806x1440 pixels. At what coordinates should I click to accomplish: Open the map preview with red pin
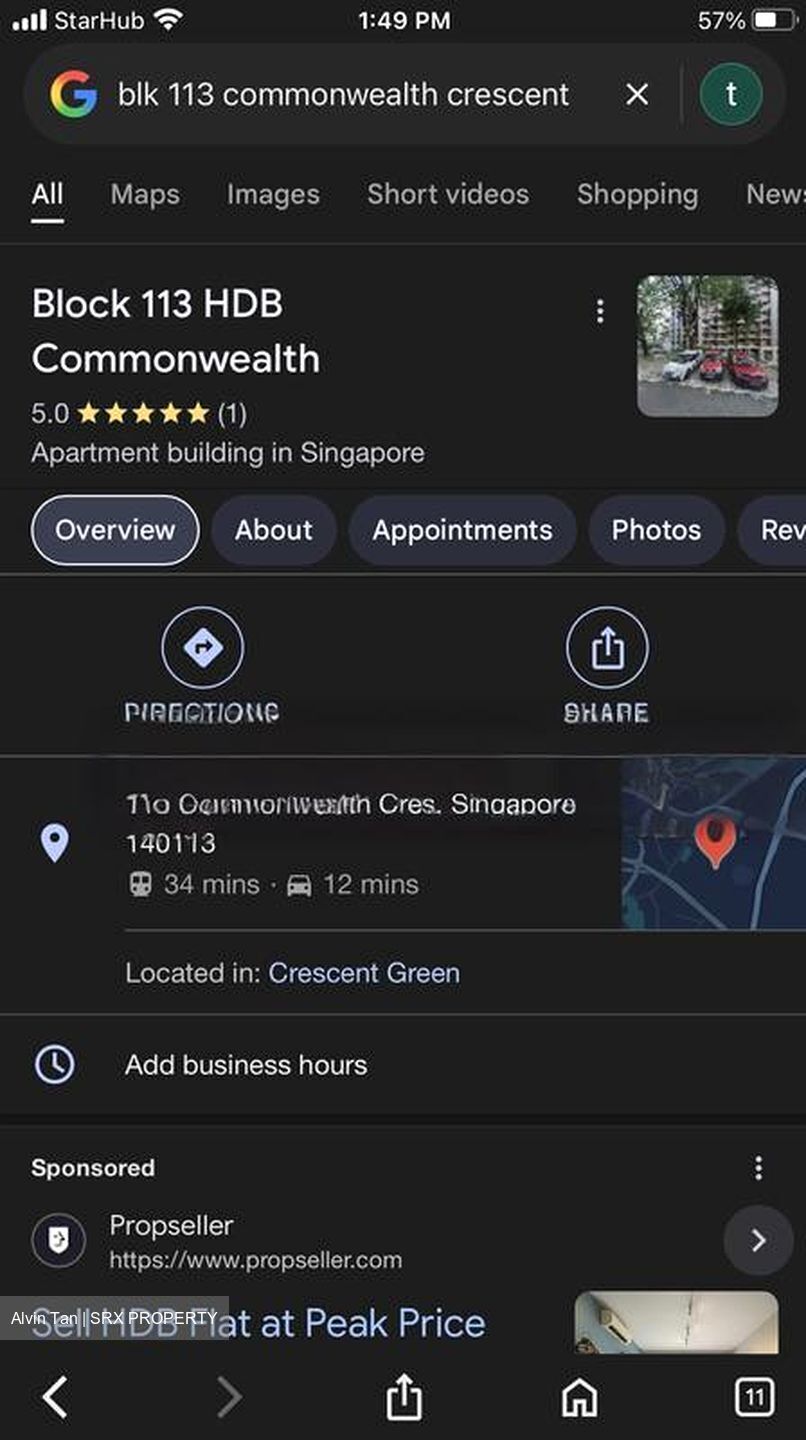(x=713, y=843)
